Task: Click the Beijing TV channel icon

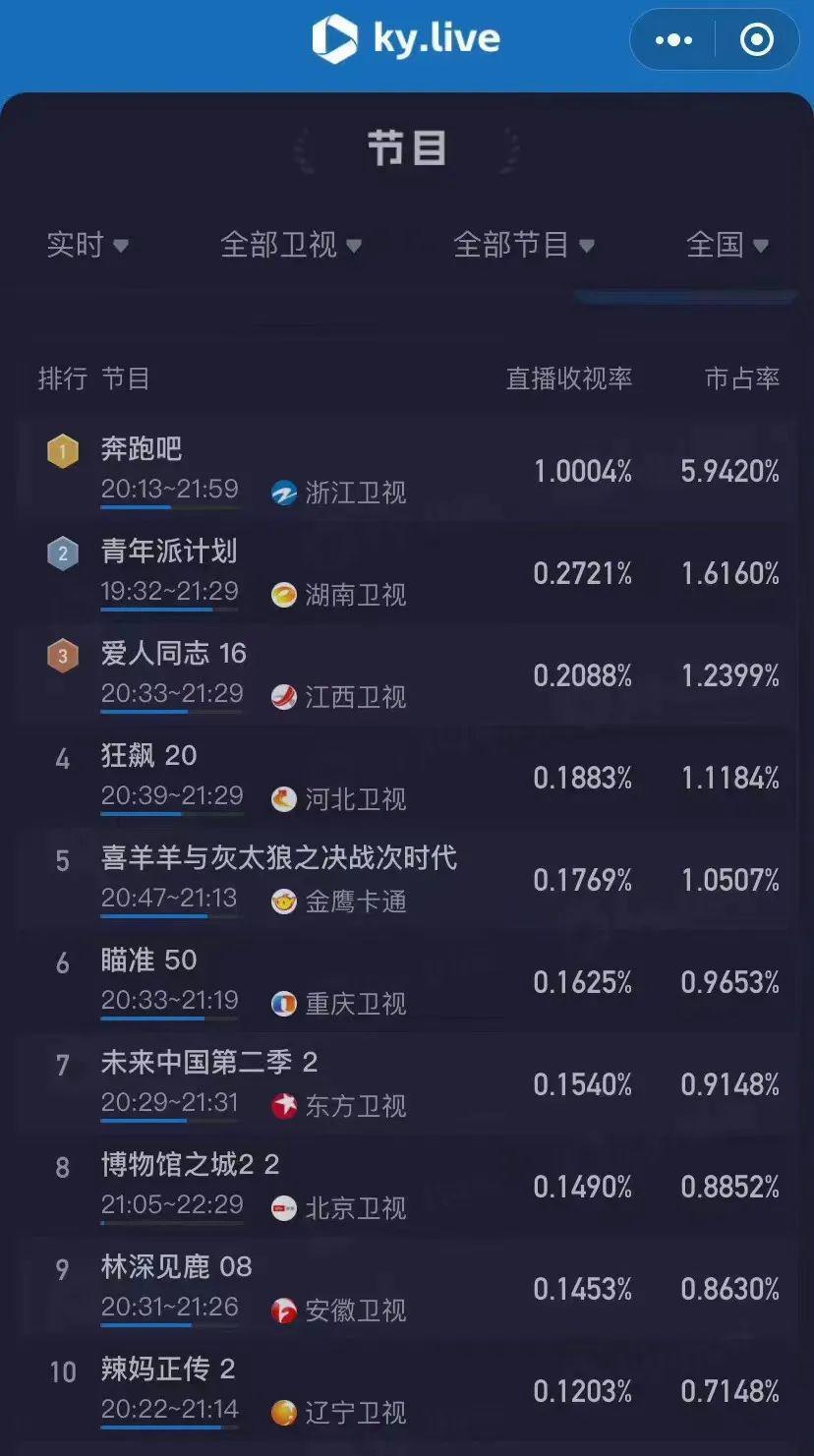Action: 283,1206
